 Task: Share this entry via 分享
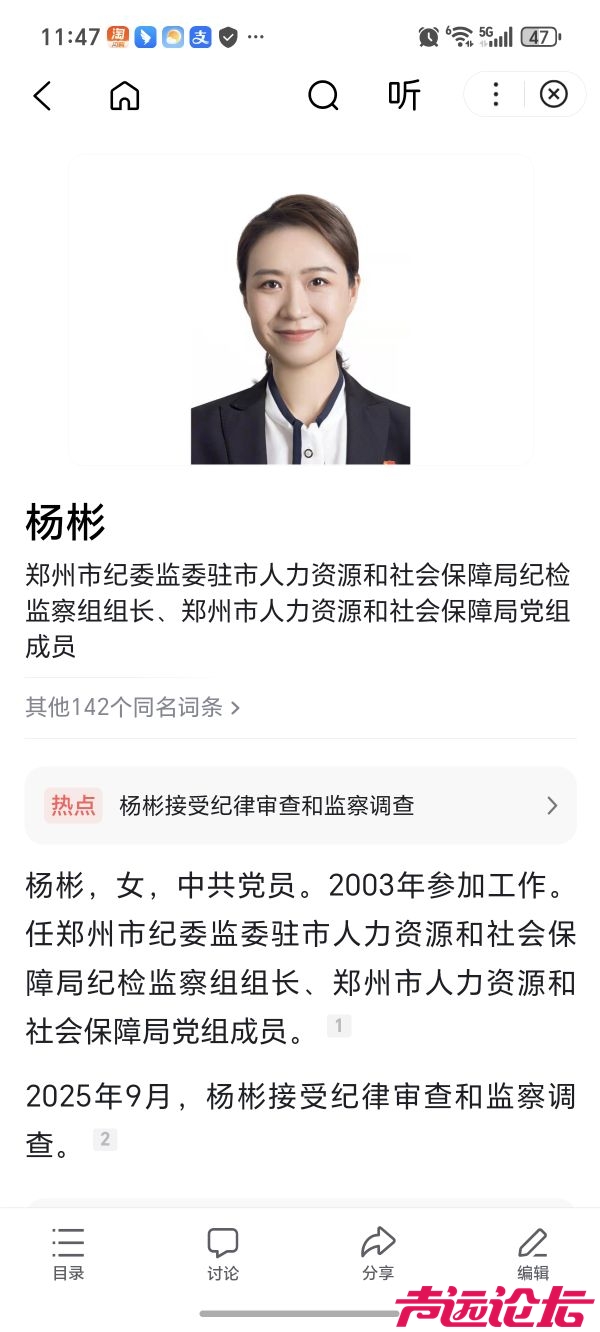click(378, 1254)
